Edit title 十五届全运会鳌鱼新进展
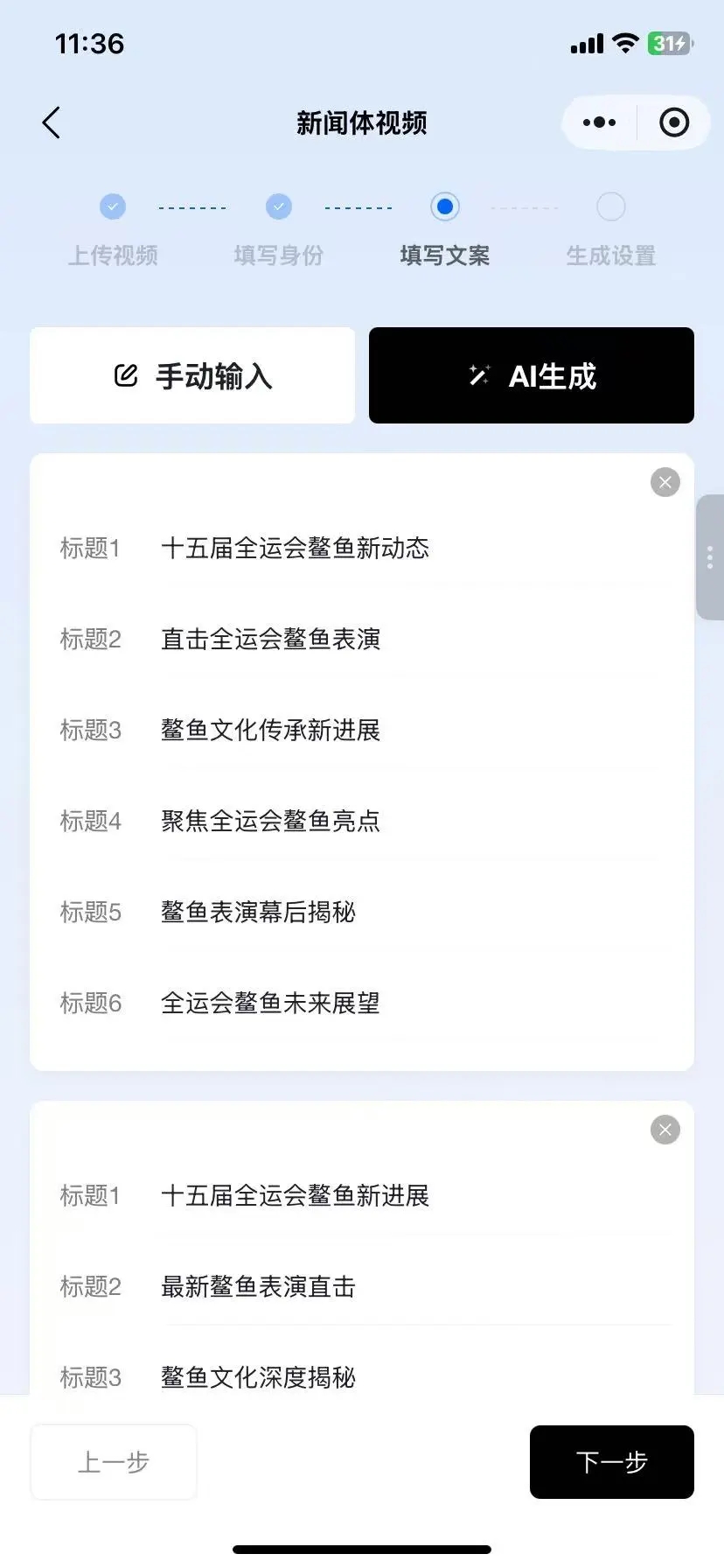 click(x=296, y=1196)
